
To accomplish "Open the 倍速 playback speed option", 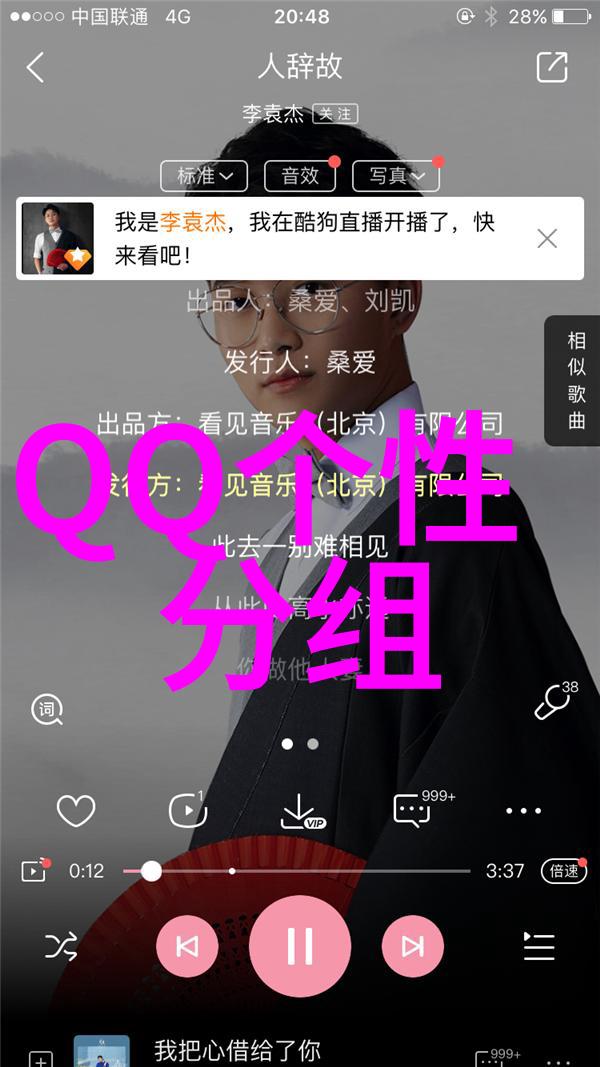I will pyautogui.click(x=563, y=871).
